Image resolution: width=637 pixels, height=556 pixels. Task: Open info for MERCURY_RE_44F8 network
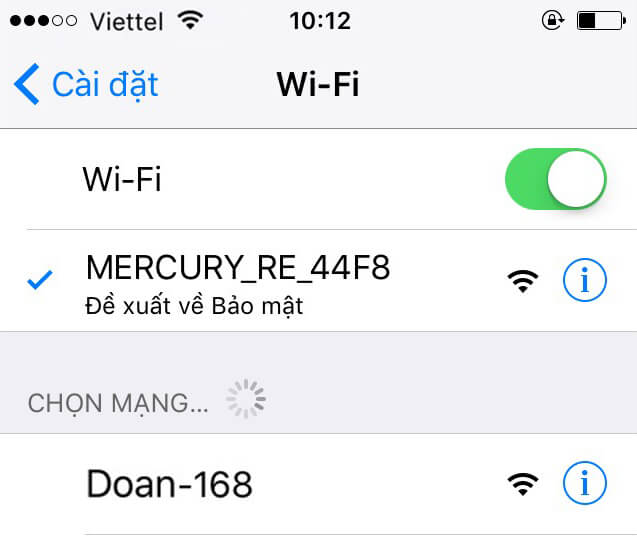click(585, 282)
